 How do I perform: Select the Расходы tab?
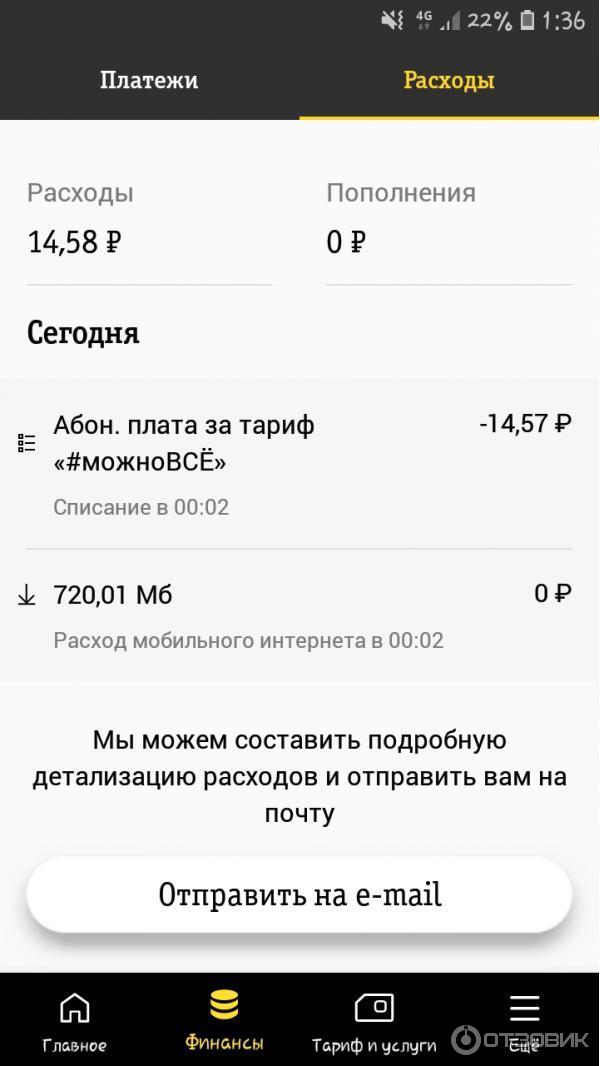449,81
